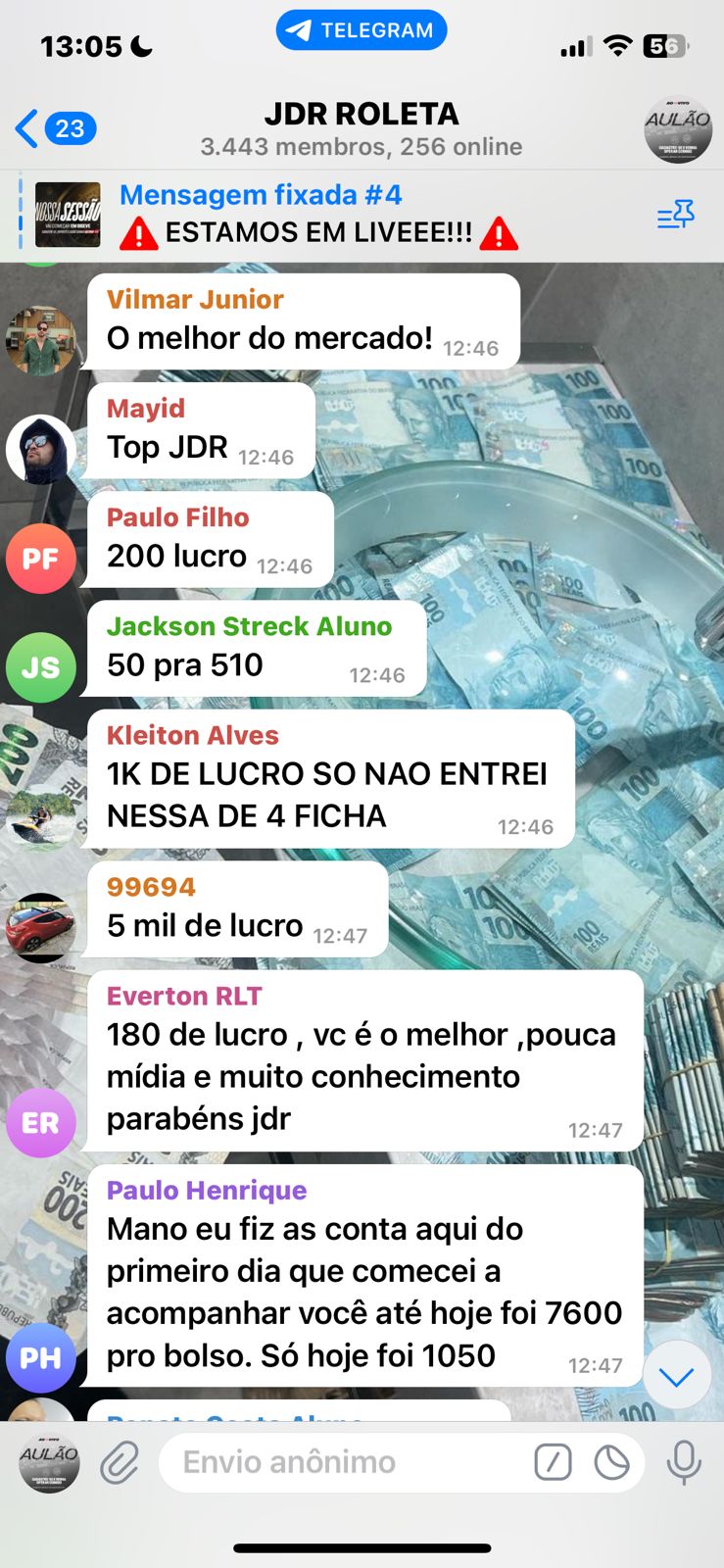Attach a file with the paperclip
Viewport: 724px width, 1568px height.
point(120,1463)
